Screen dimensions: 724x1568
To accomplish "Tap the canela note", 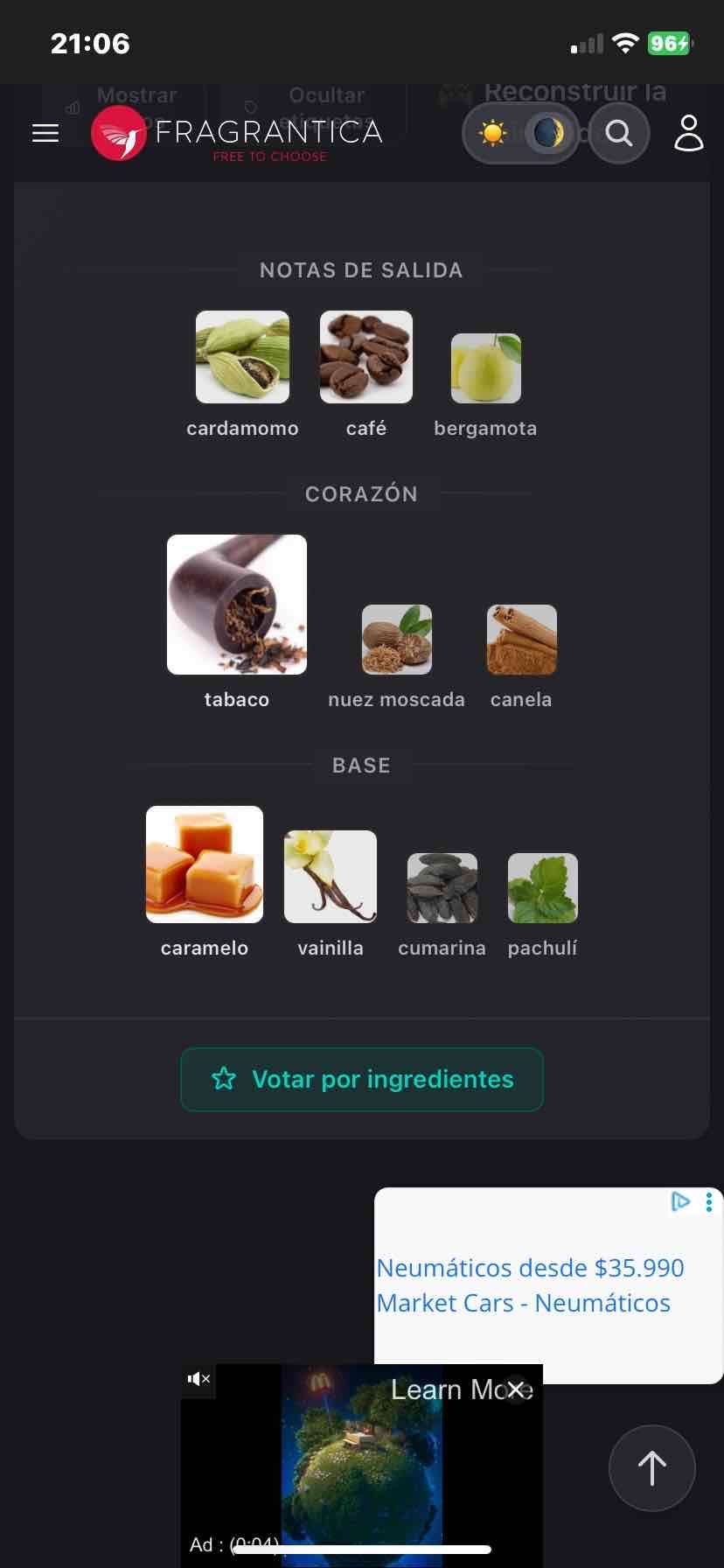I will pyautogui.click(x=521, y=640).
